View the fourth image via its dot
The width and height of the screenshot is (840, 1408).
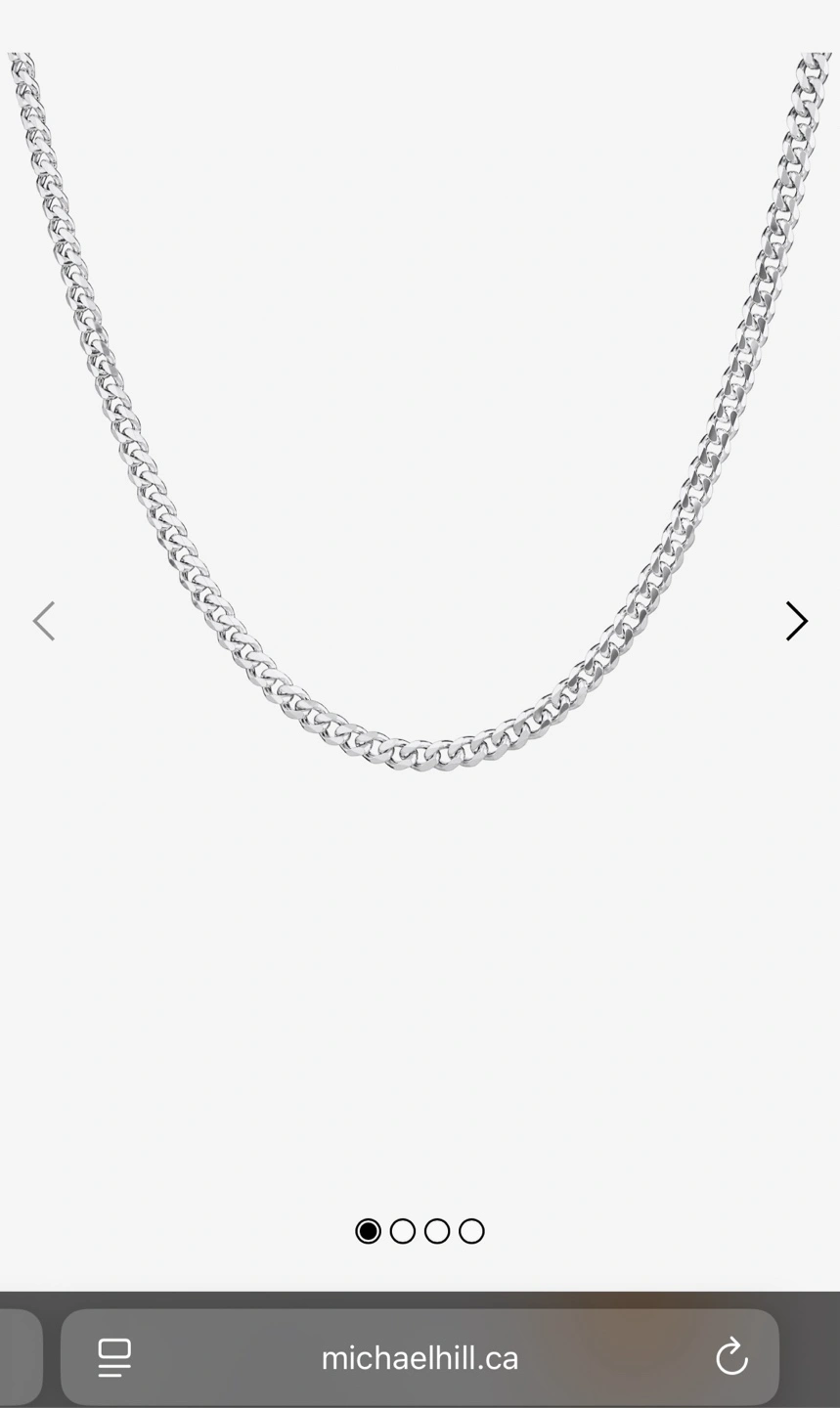click(x=471, y=1231)
